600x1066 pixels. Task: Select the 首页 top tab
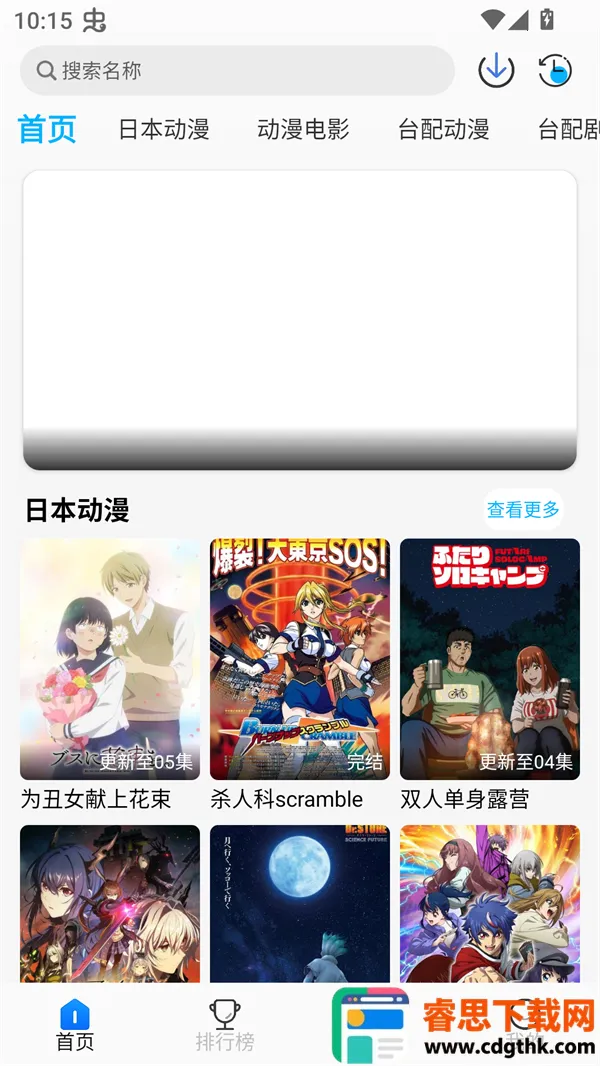click(47, 129)
